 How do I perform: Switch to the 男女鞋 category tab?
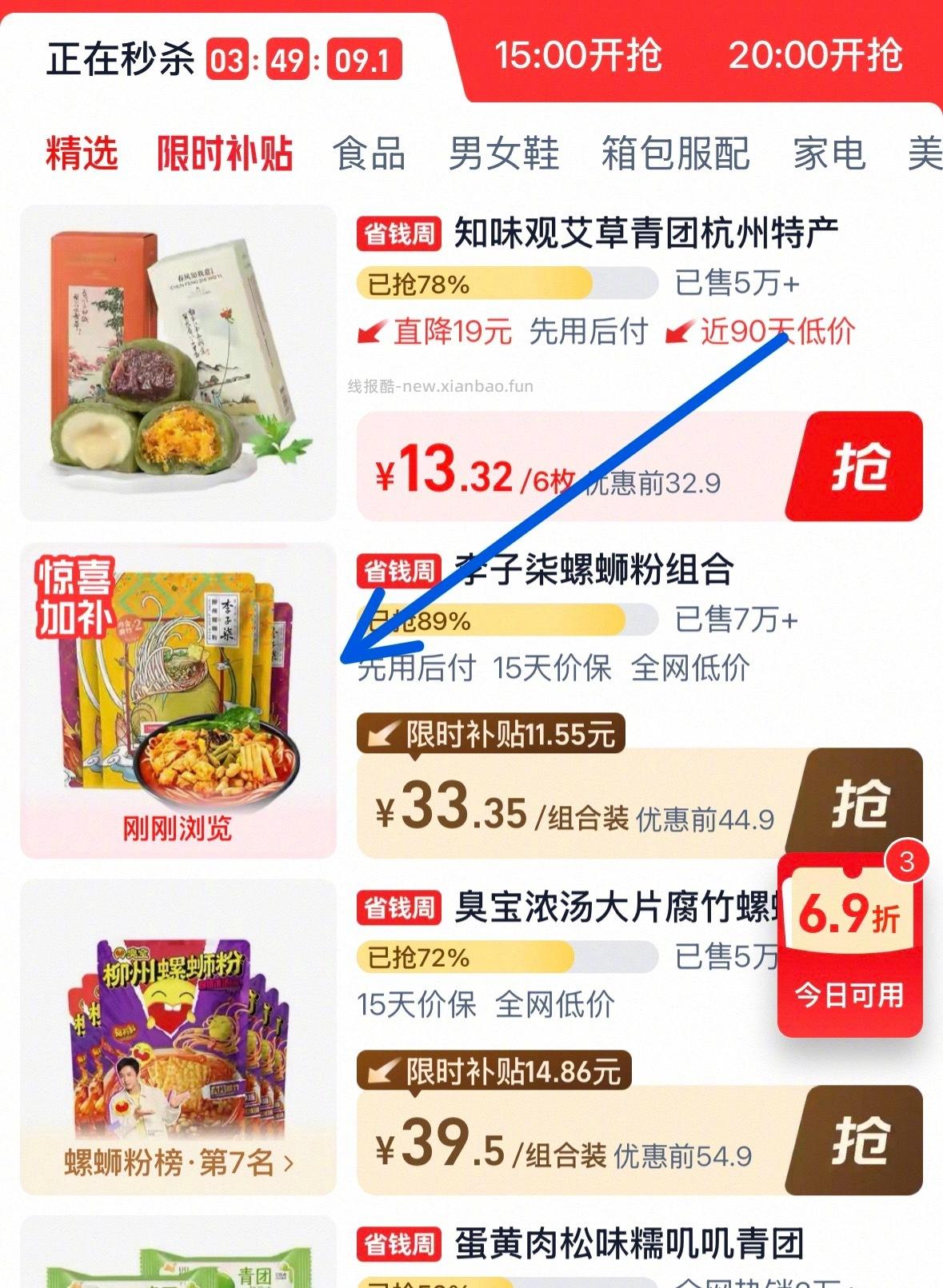[502, 155]
